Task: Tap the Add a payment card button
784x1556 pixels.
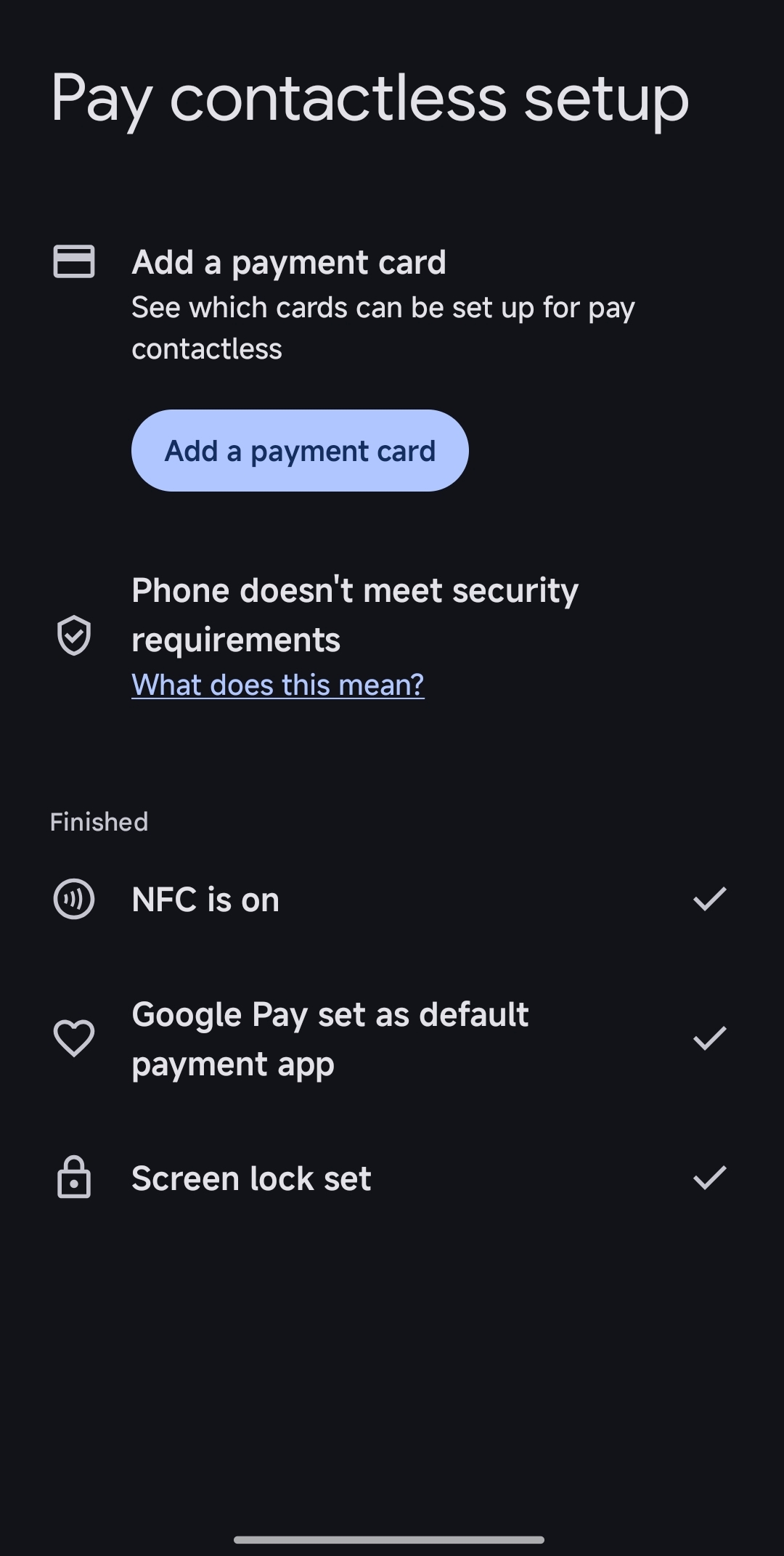Action: click(x=300, y=451)
